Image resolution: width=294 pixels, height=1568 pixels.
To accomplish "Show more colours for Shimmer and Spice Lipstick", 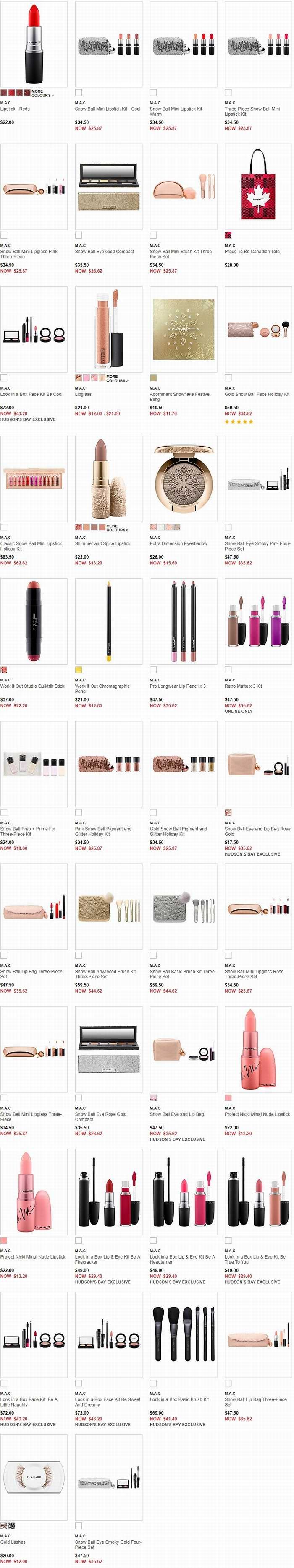I will tap(116, 528).
